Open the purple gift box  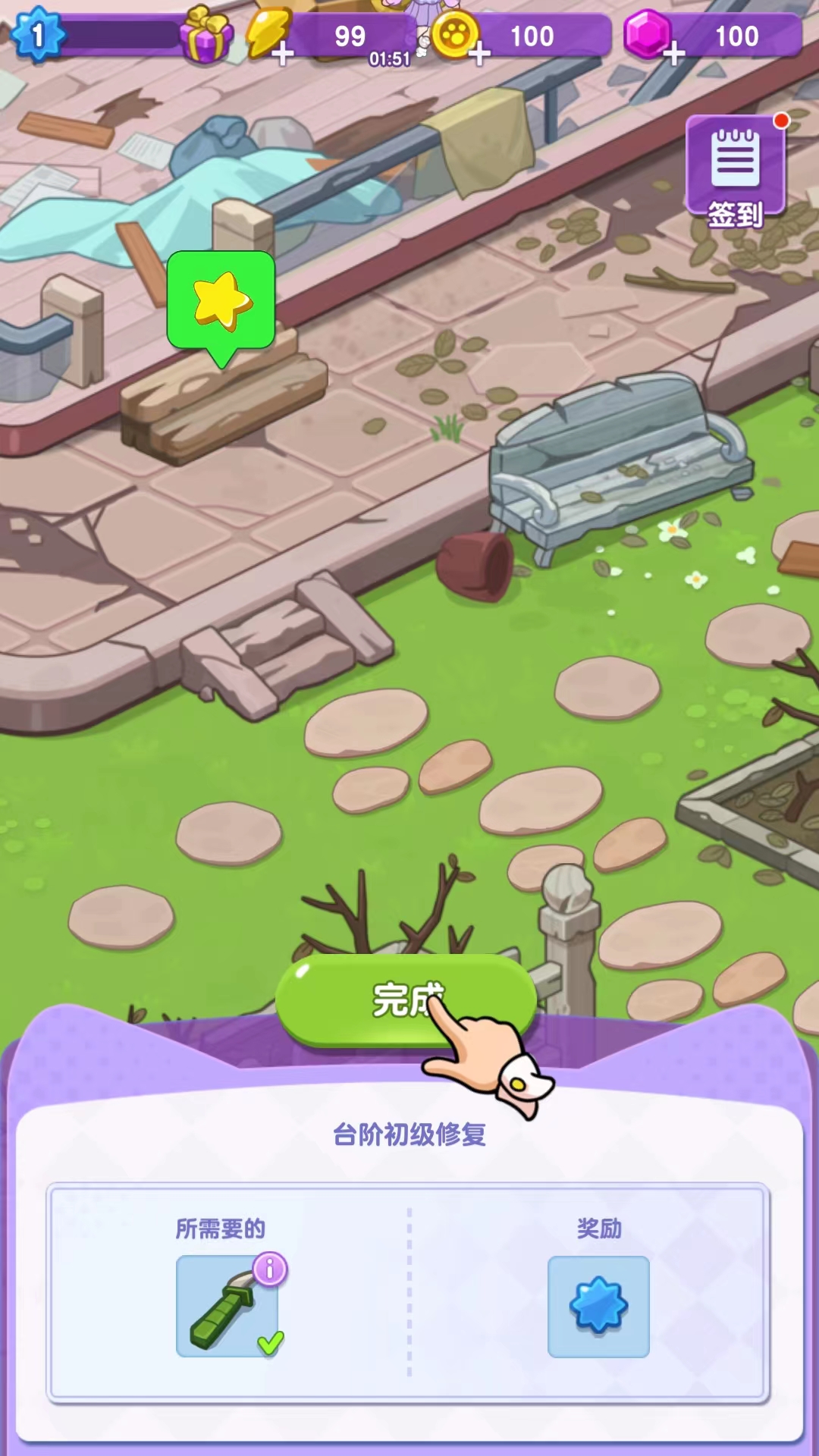click(206, 34)
